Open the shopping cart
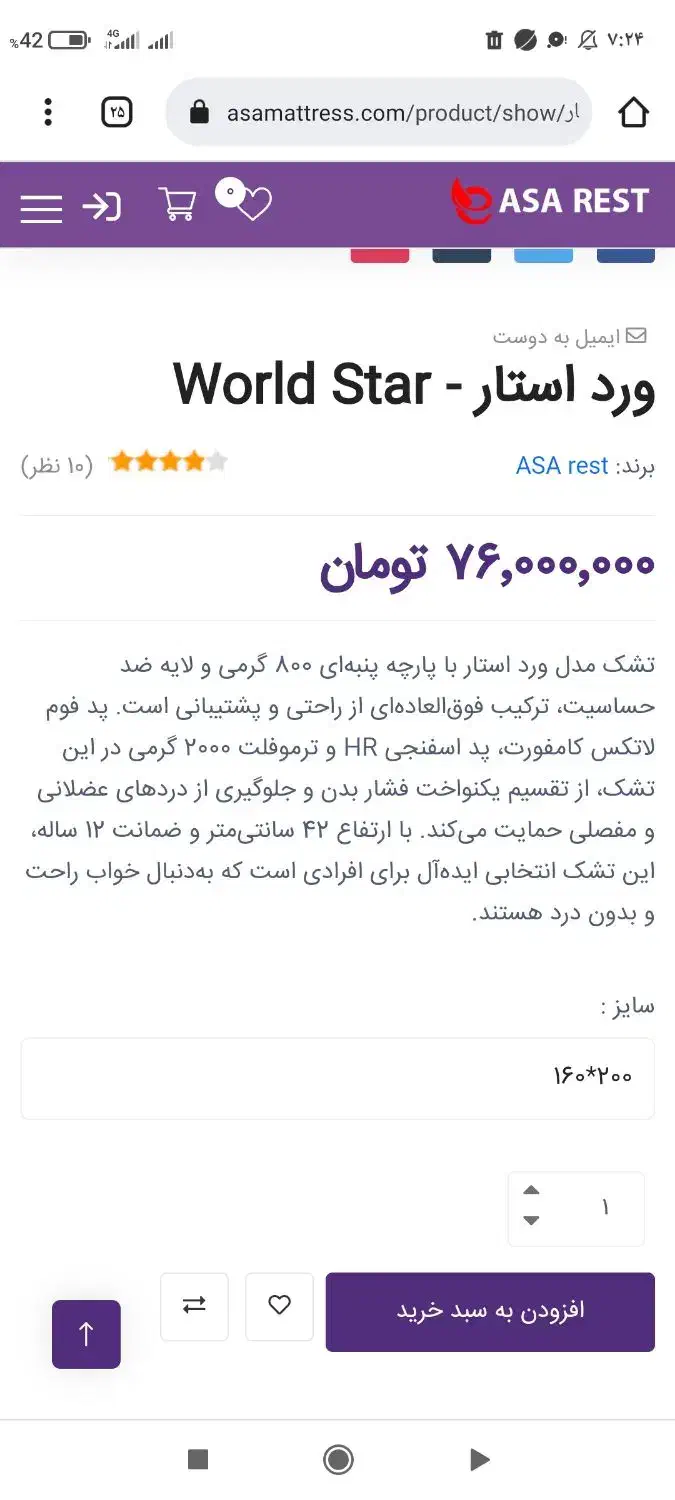675x1500 pixels. pyautogui.click(x=177, y=204)
